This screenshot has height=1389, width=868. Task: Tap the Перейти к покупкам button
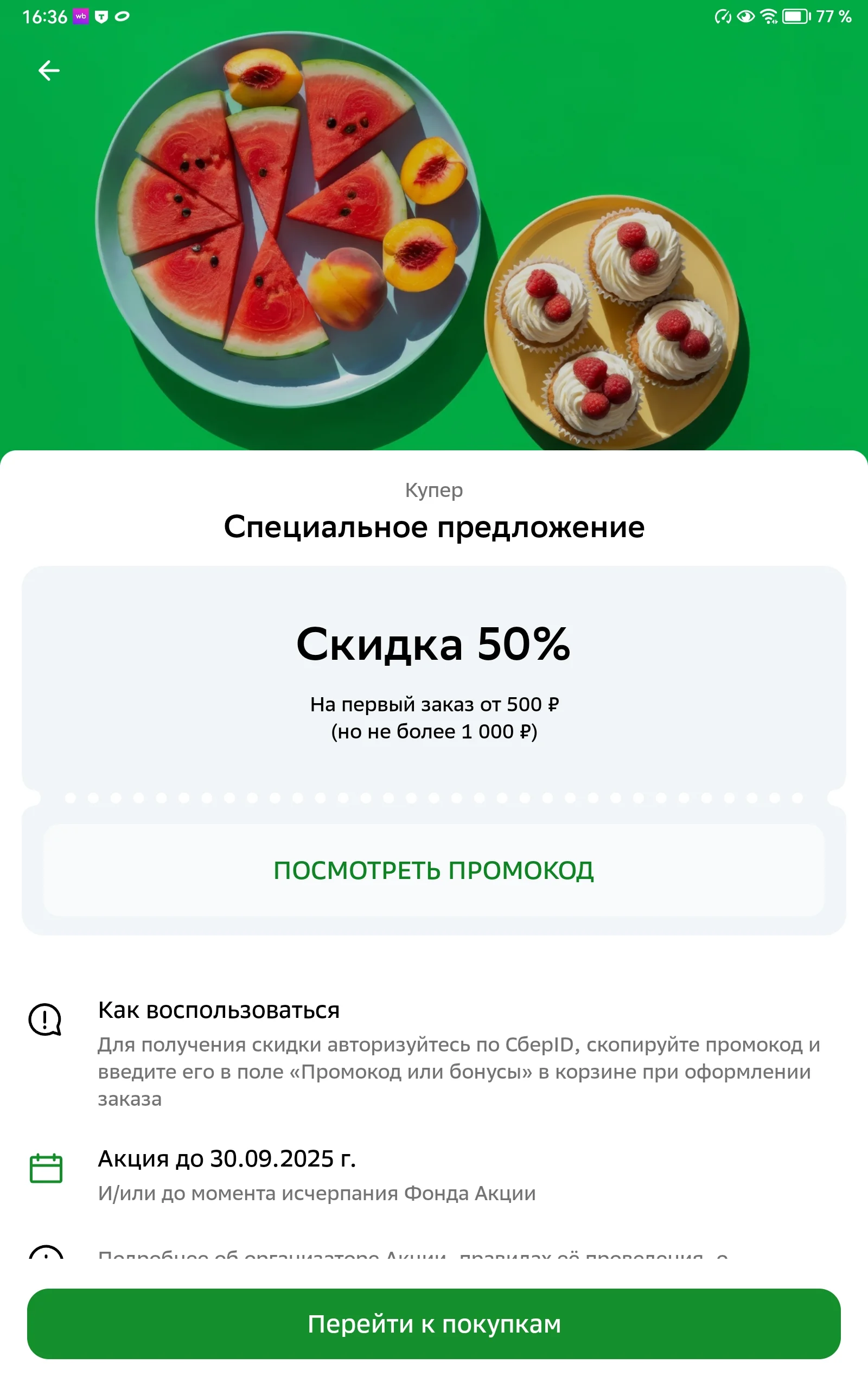pyautogui.click(x=434, y=1323)
